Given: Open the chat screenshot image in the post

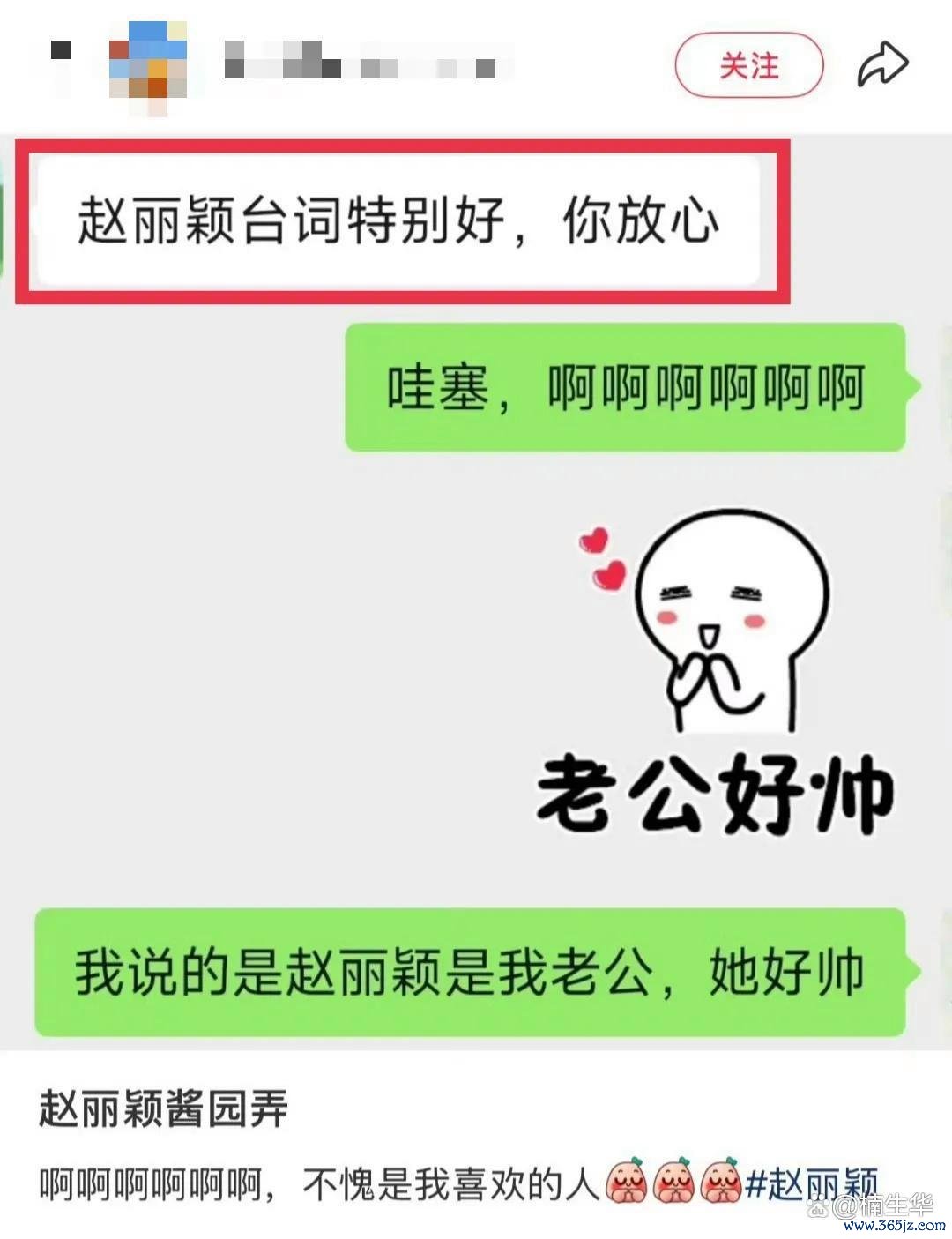Looking at the screenshot, I should (476, 591).
